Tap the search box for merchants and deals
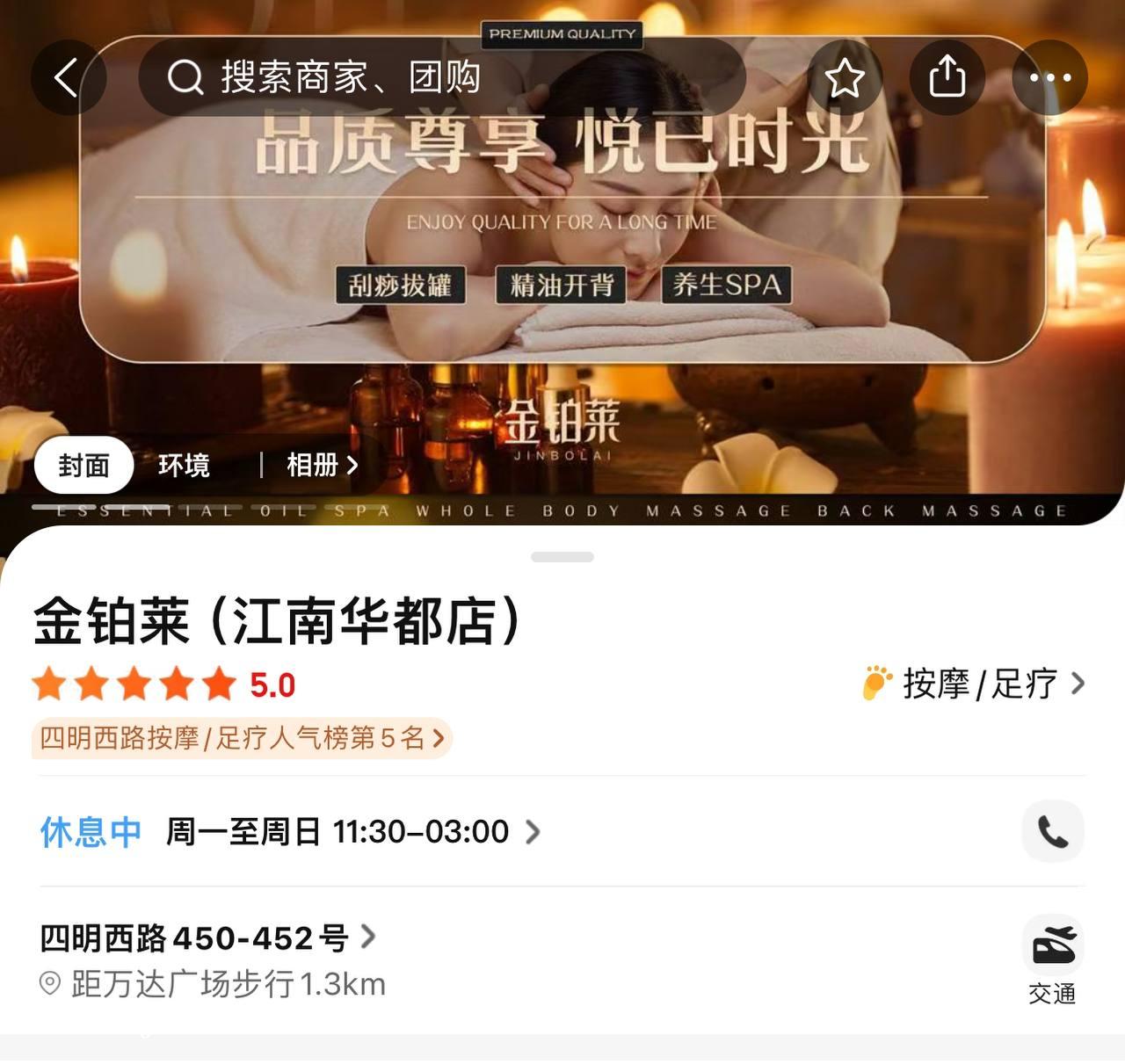 tap(439, 77)
